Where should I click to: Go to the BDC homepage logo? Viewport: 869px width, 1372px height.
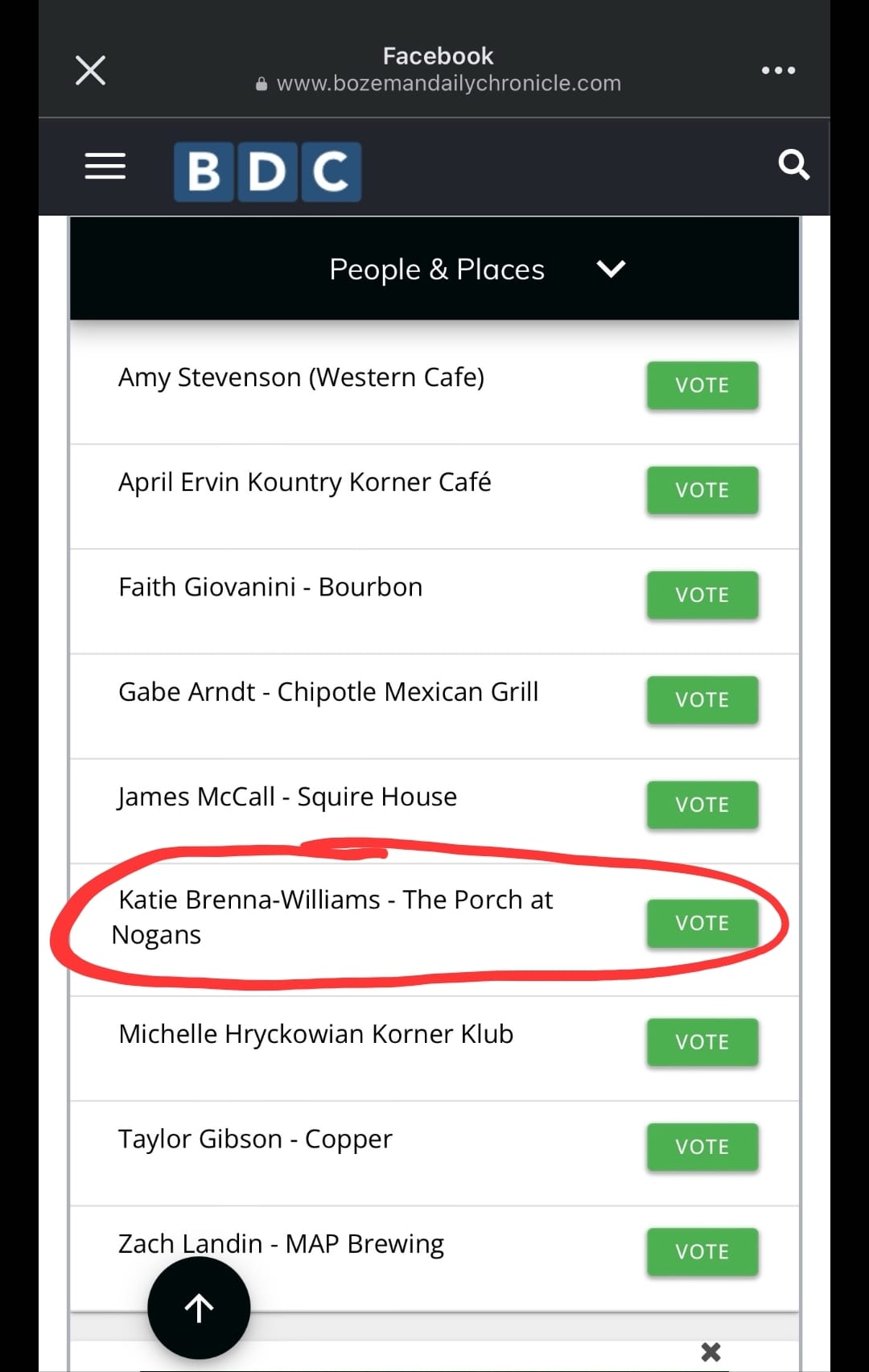[267, 171]
